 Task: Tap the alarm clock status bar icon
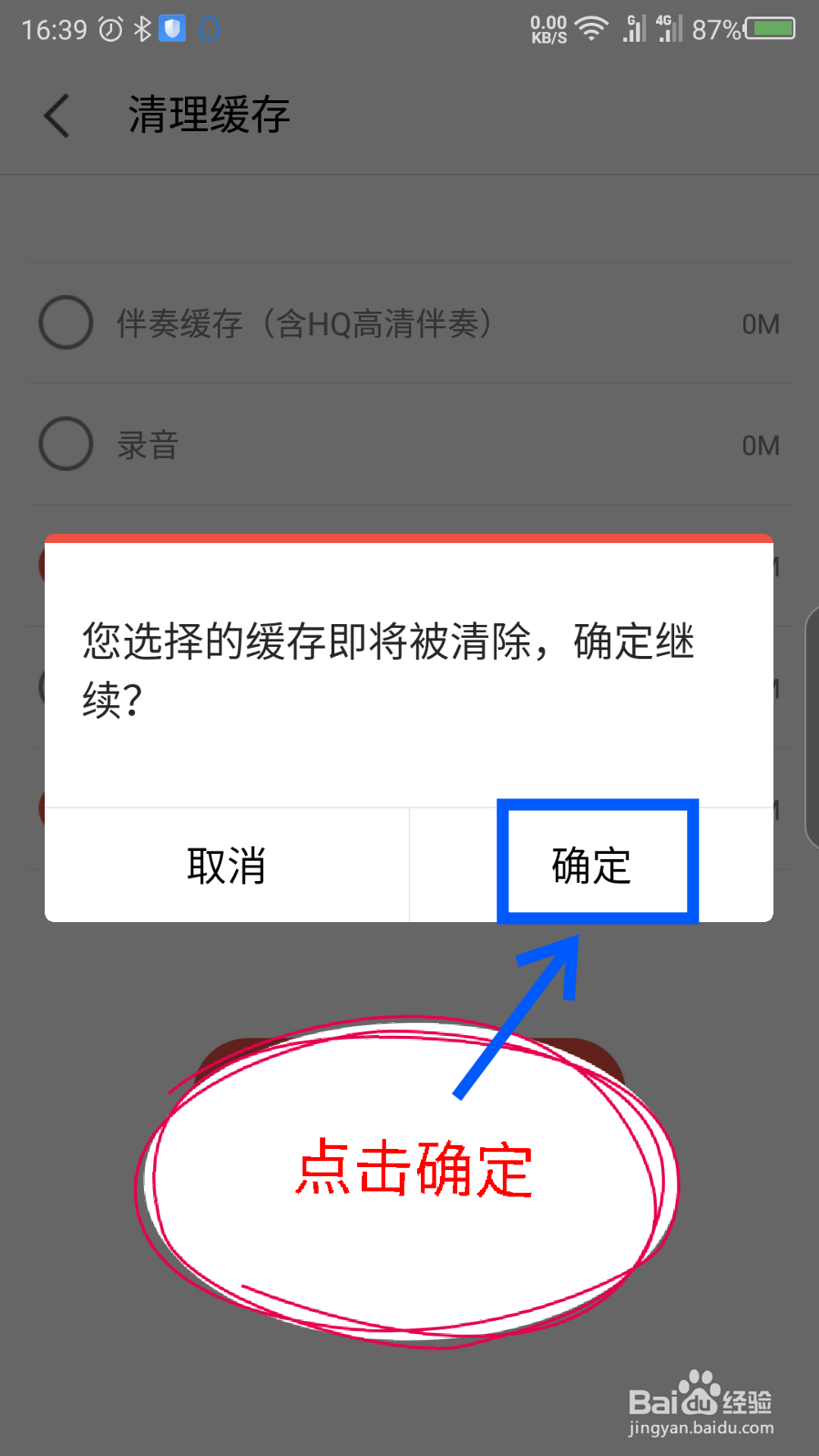tap(107, 27)
